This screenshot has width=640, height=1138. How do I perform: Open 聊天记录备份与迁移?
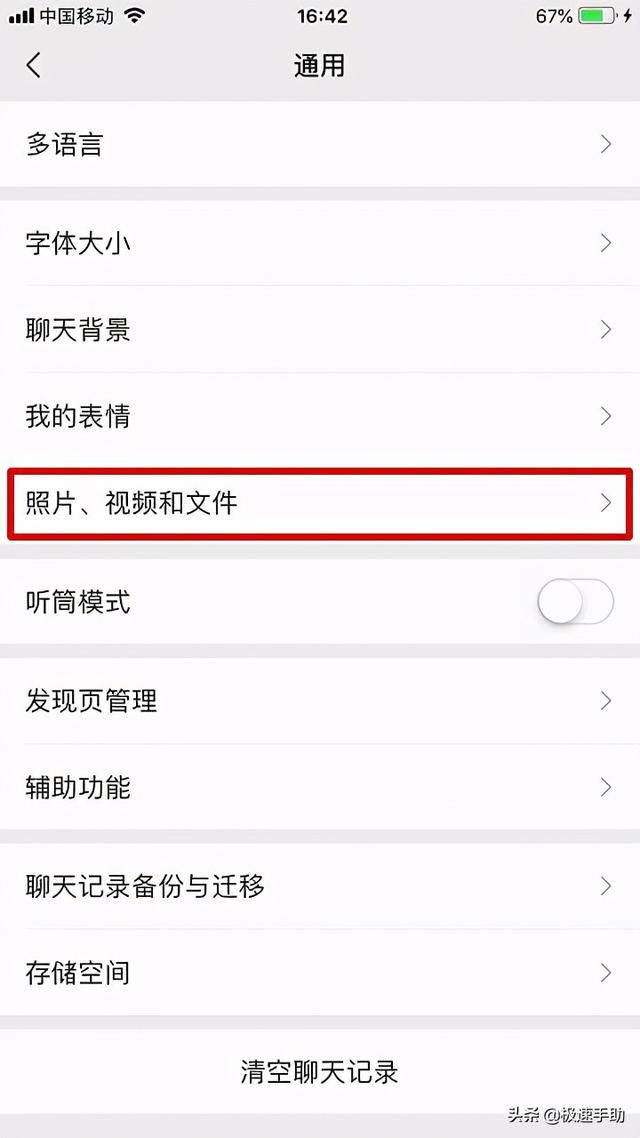(x=320, y=886)
